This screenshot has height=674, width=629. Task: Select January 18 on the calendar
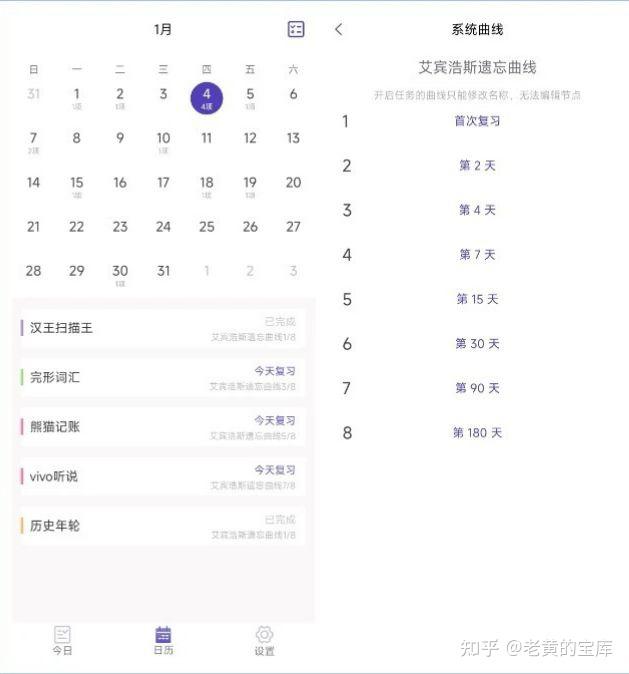click(x=206, y=184)
